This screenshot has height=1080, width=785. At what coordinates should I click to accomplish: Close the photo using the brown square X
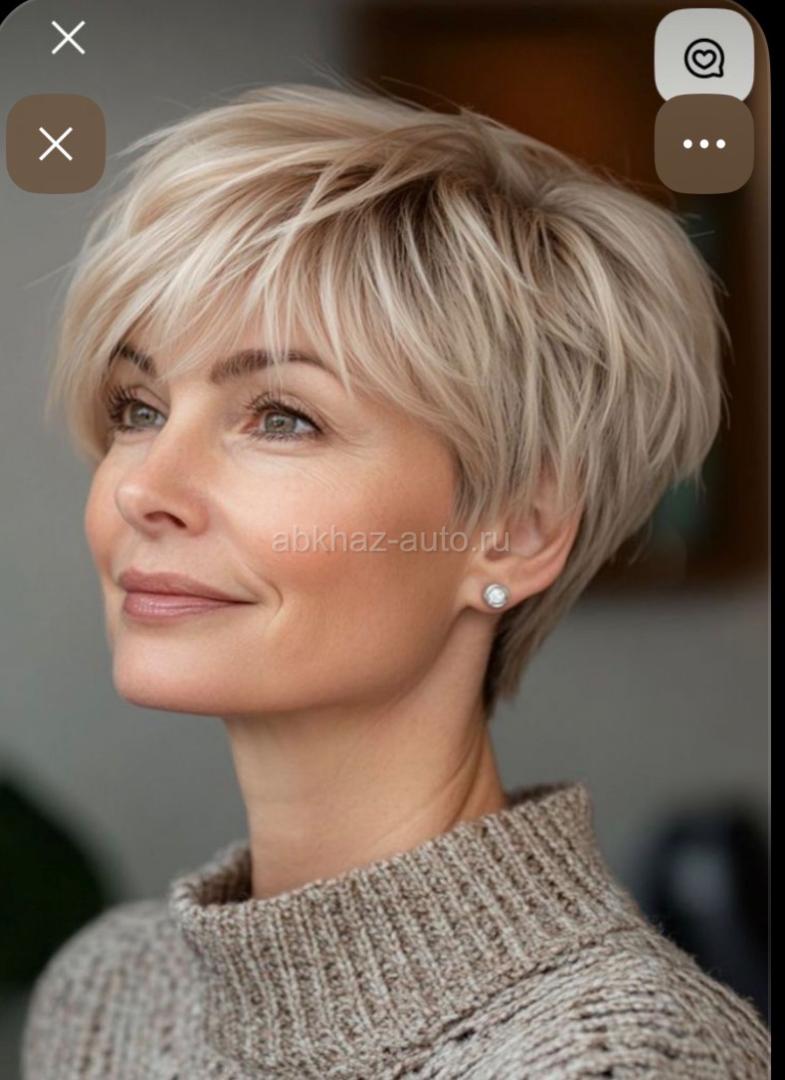56,144
